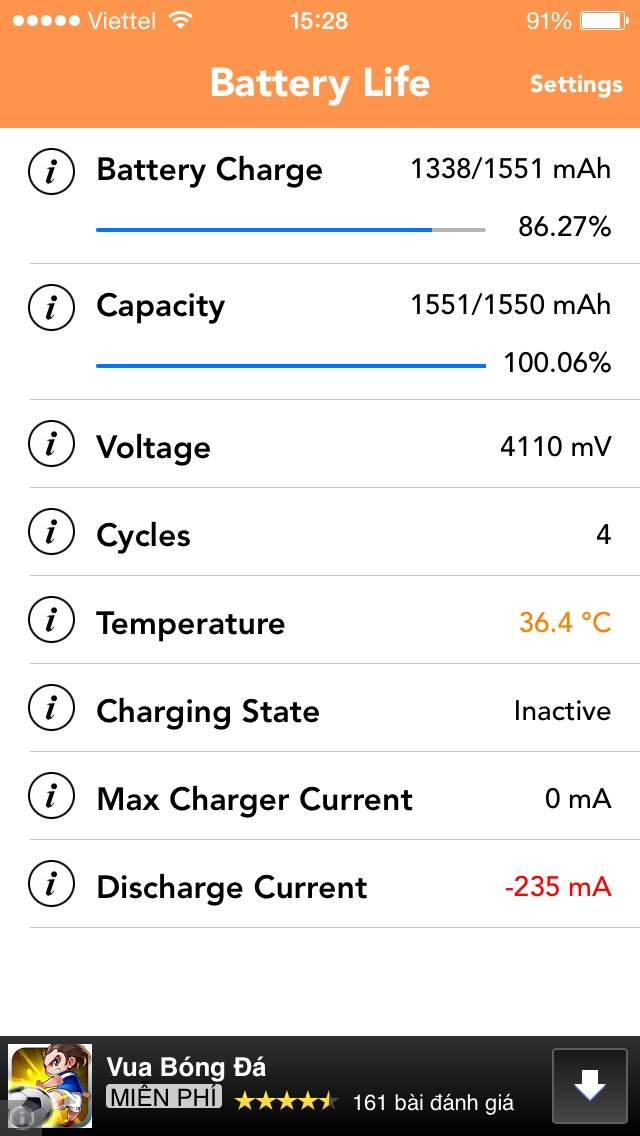Show Temperature info explanation
640x1136 pixels.
click(52, 622)
